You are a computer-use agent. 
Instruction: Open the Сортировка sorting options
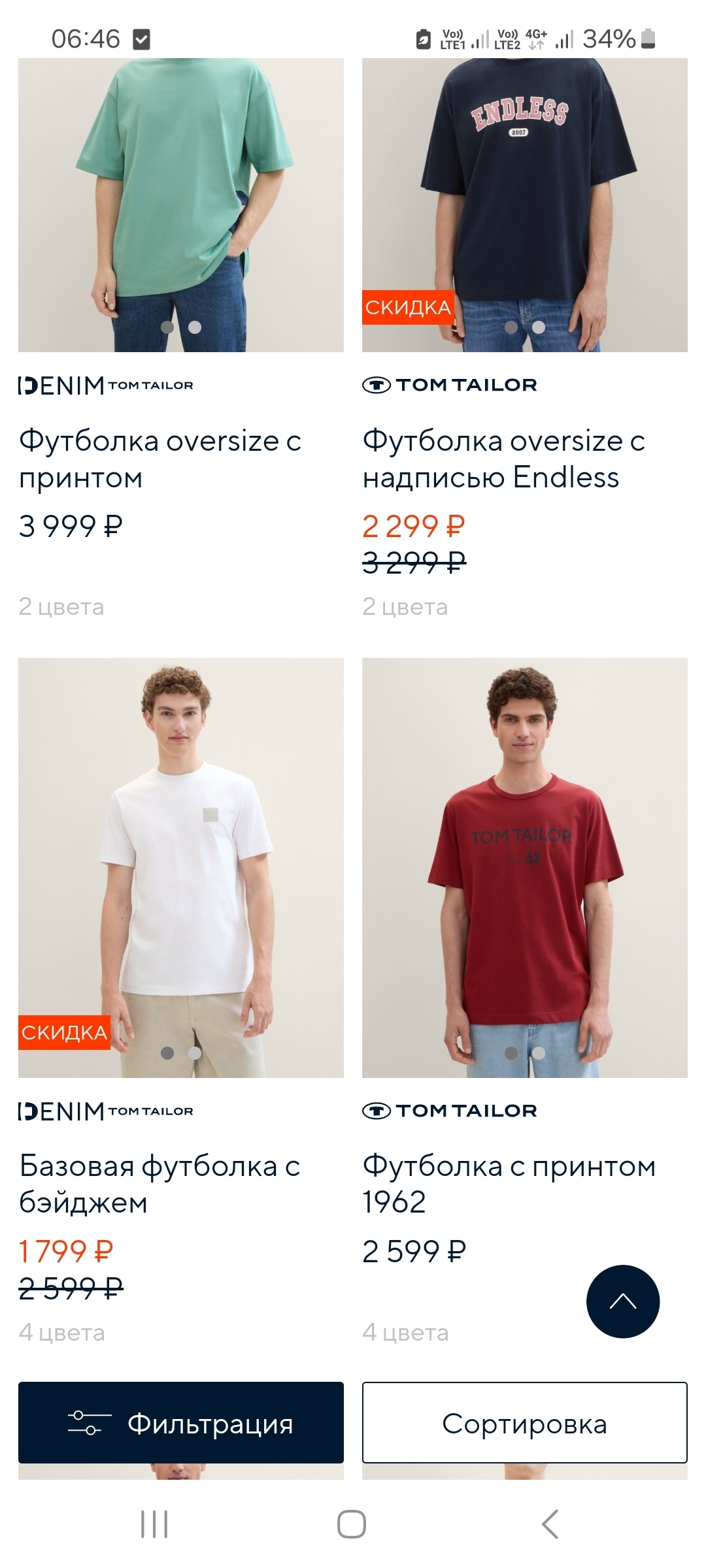click(524, 1422)
